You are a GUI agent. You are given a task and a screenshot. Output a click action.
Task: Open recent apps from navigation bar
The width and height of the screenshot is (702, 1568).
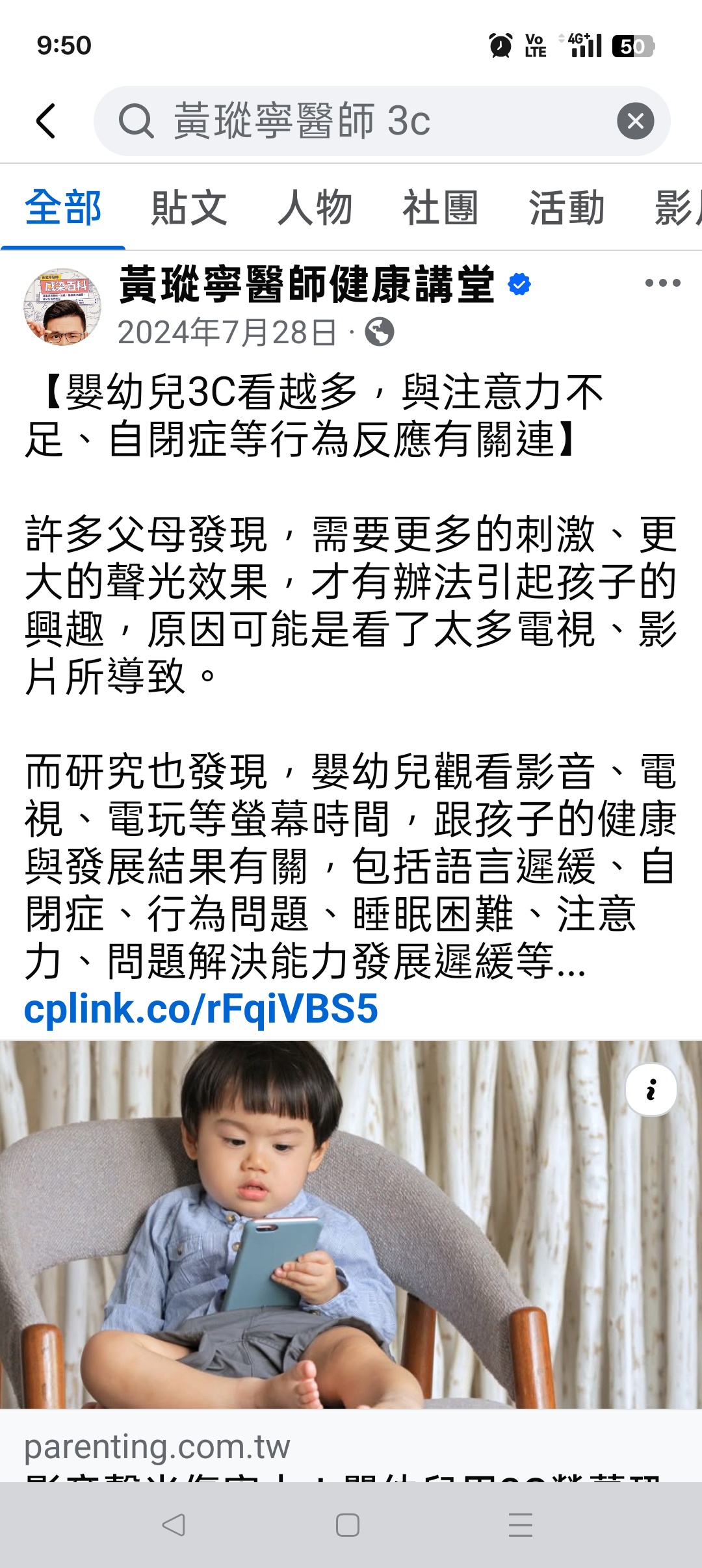coord(521,1525)
